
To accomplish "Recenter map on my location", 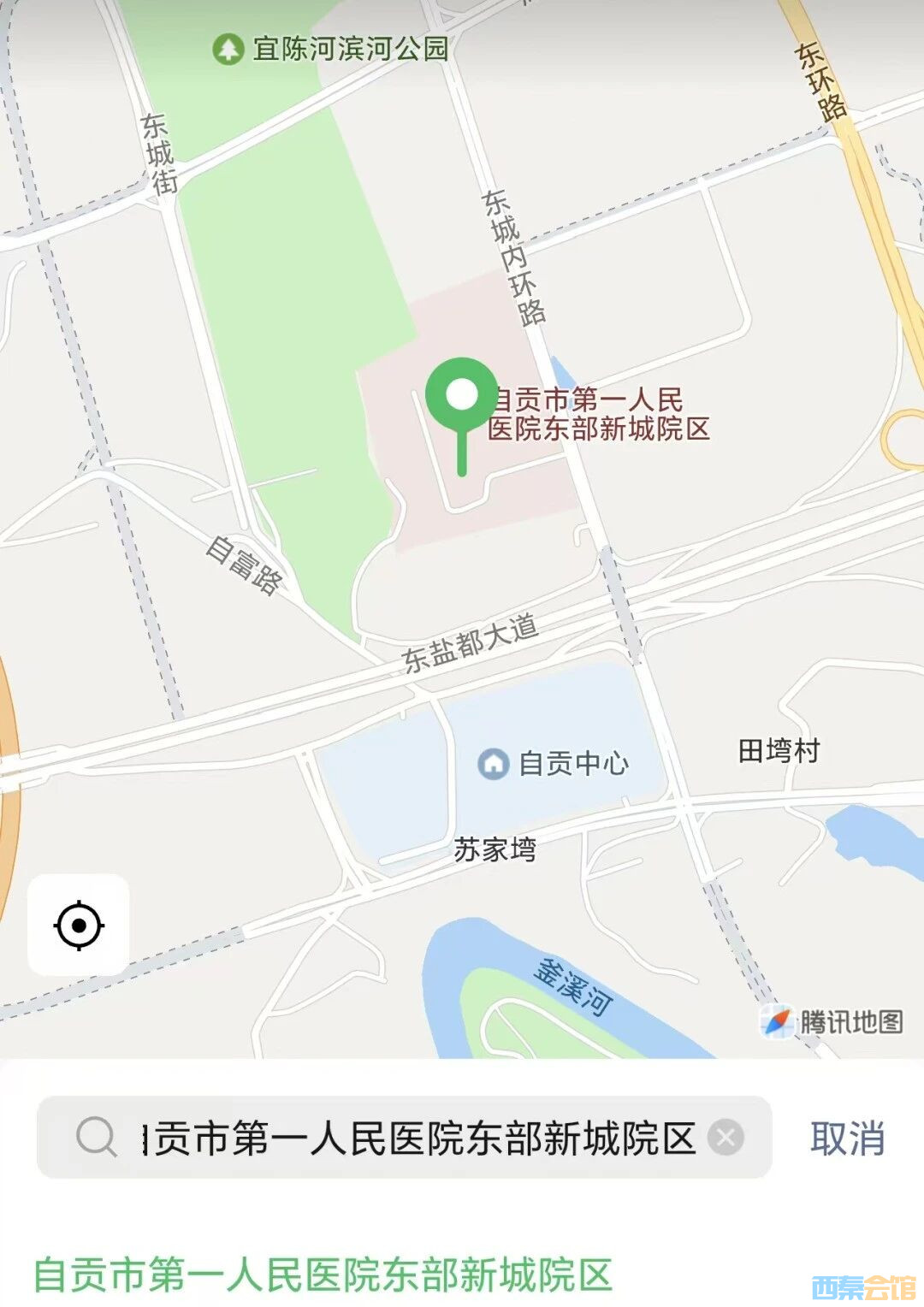I will click(79, 925).
